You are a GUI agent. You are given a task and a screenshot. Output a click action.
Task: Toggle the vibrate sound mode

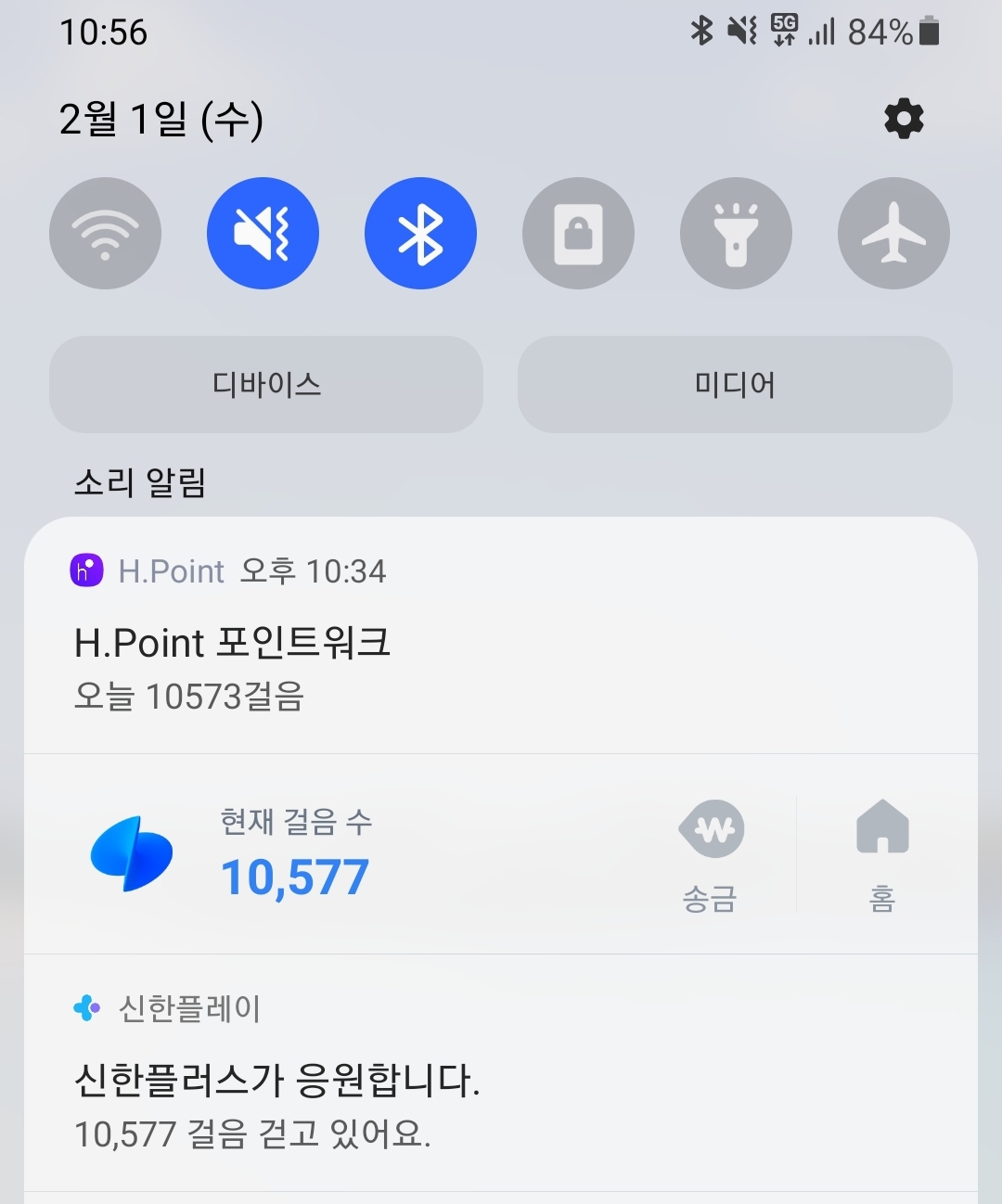263,233
